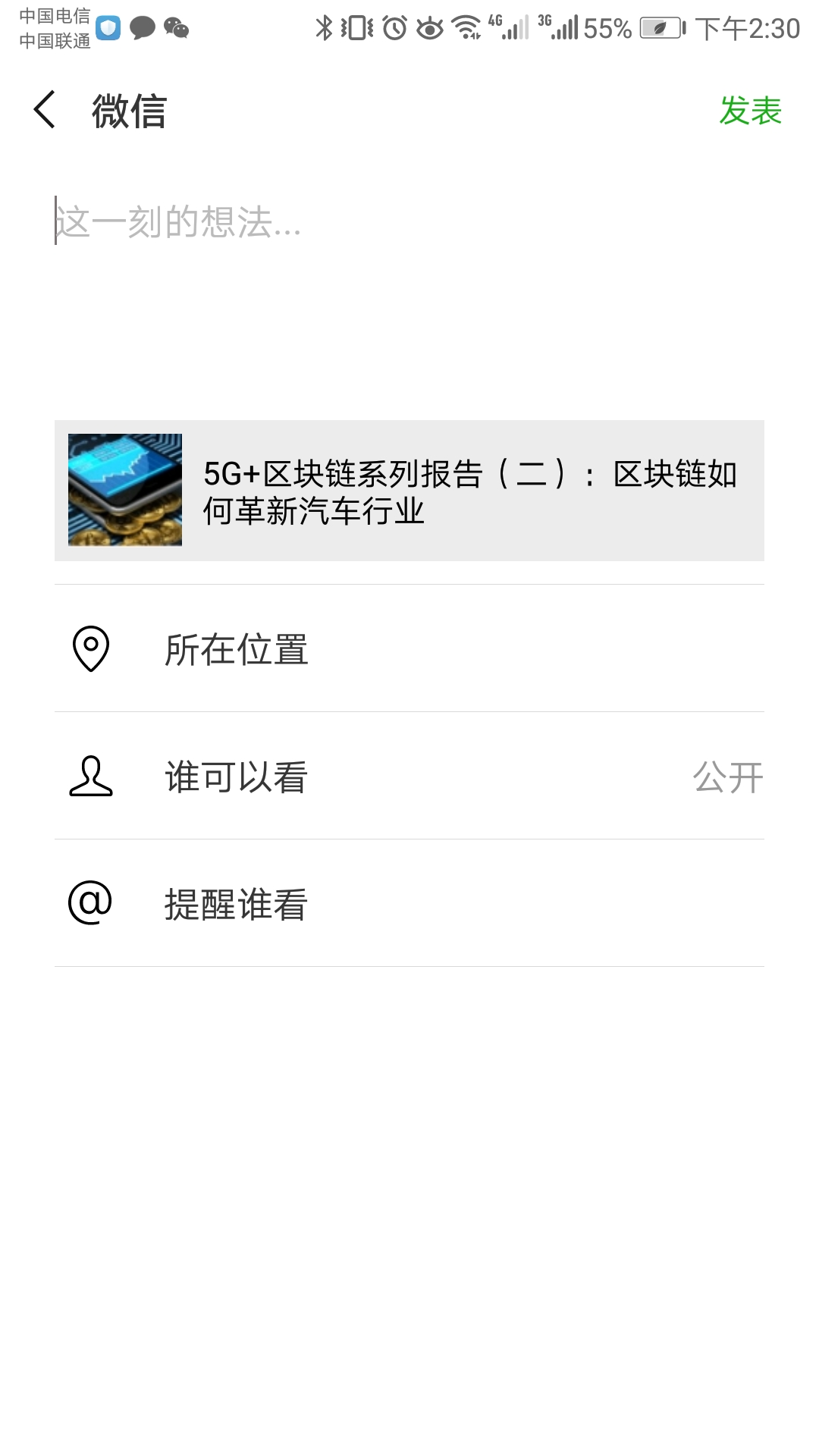This screenshot has height=1456, width=819.
Task: Go back using the top-left arrow
Action: [45, 110]
